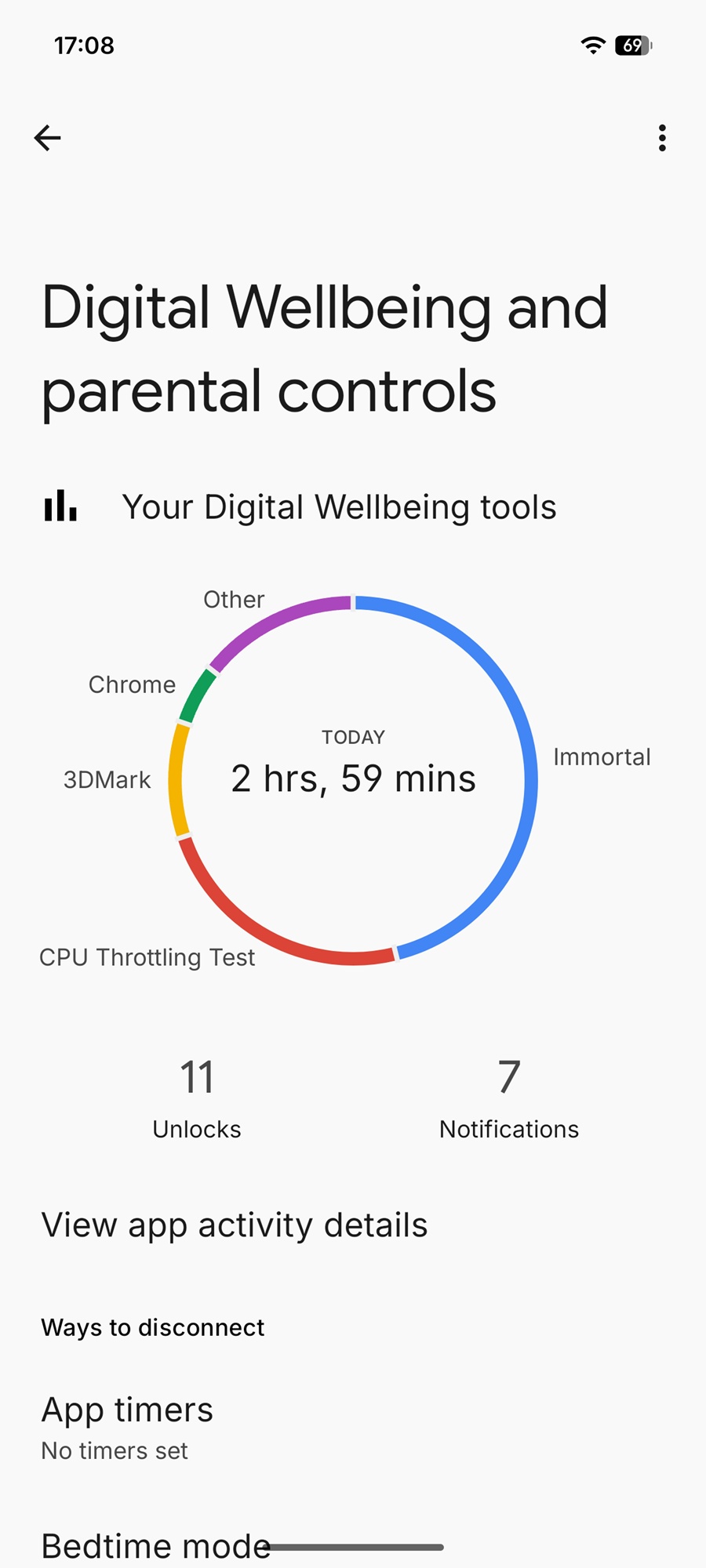Open the three-dot overflow menu

click(x=662, y=138)
